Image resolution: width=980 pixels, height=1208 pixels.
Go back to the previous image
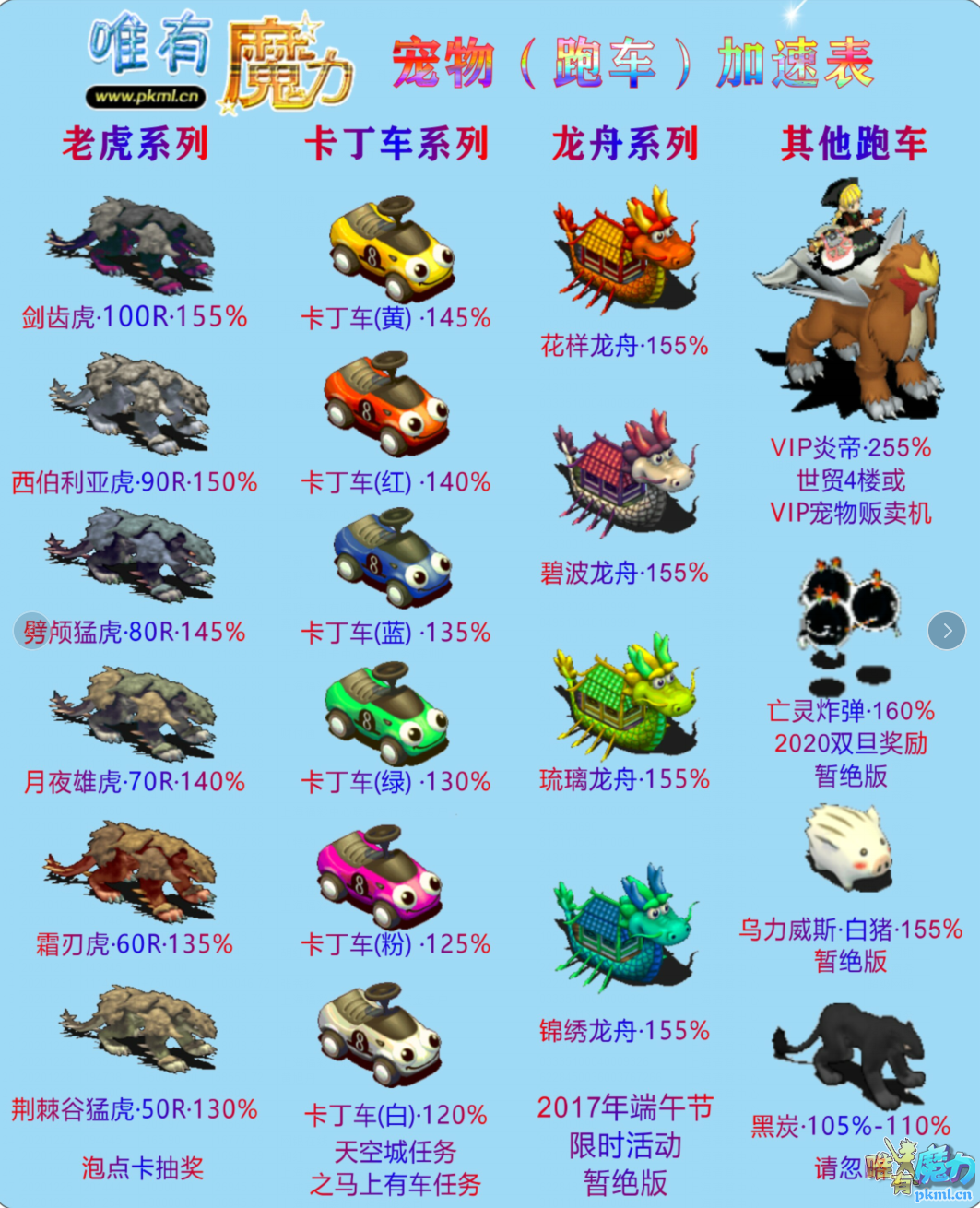[31, 631]
